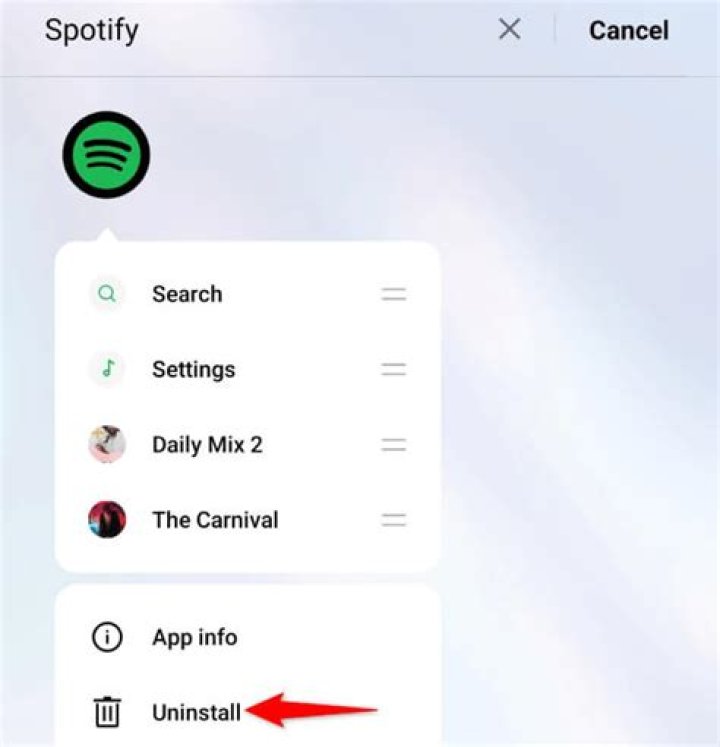The image size is (720, 747).
Task: Select the trash can Uninstall icon
Action: (107, 713)
